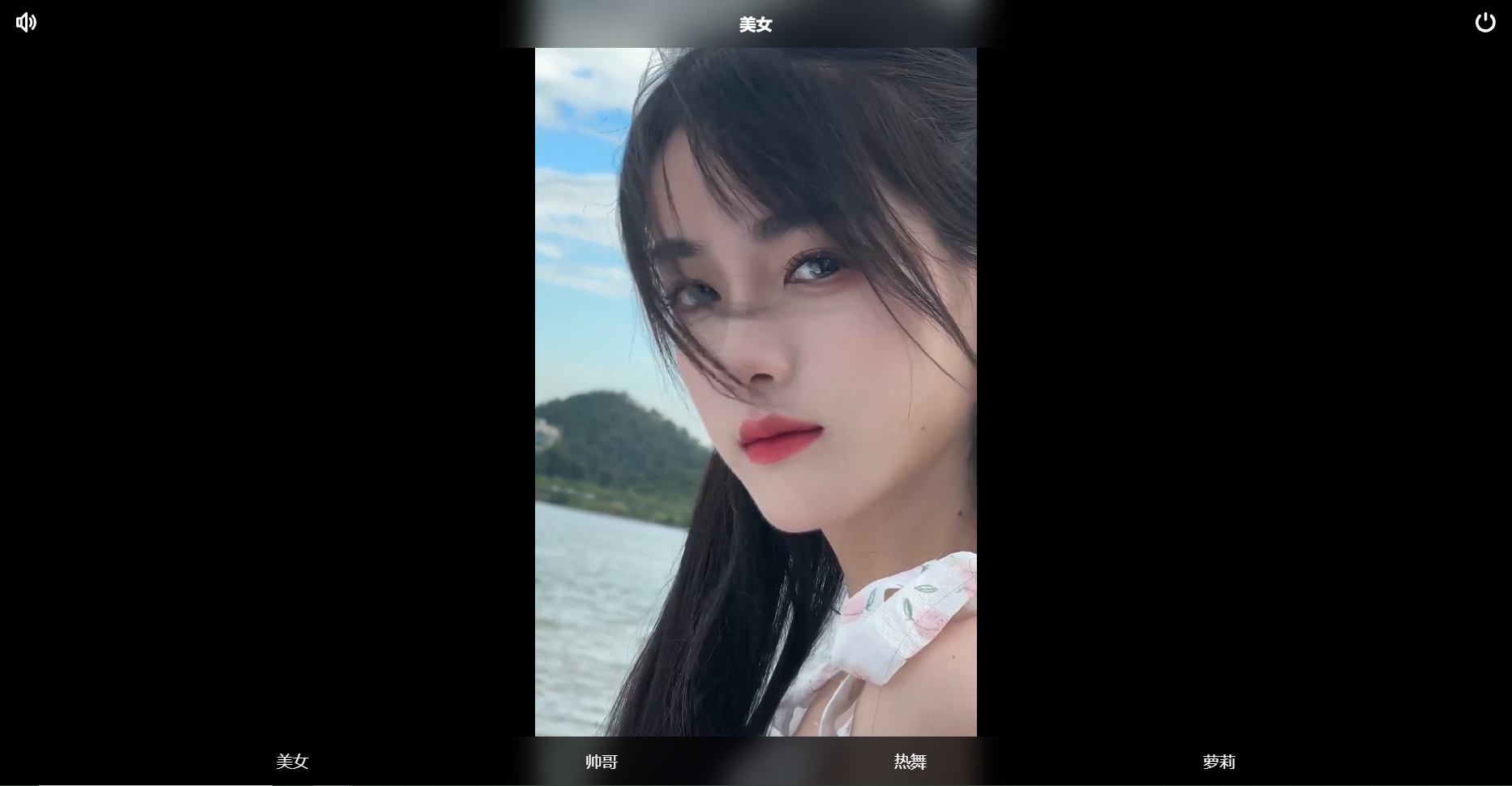This screenshot has width=1512, height=786.
Task: Switch to the 帅哥 tab
Action: pyautogui.click(x=602, y=762)
